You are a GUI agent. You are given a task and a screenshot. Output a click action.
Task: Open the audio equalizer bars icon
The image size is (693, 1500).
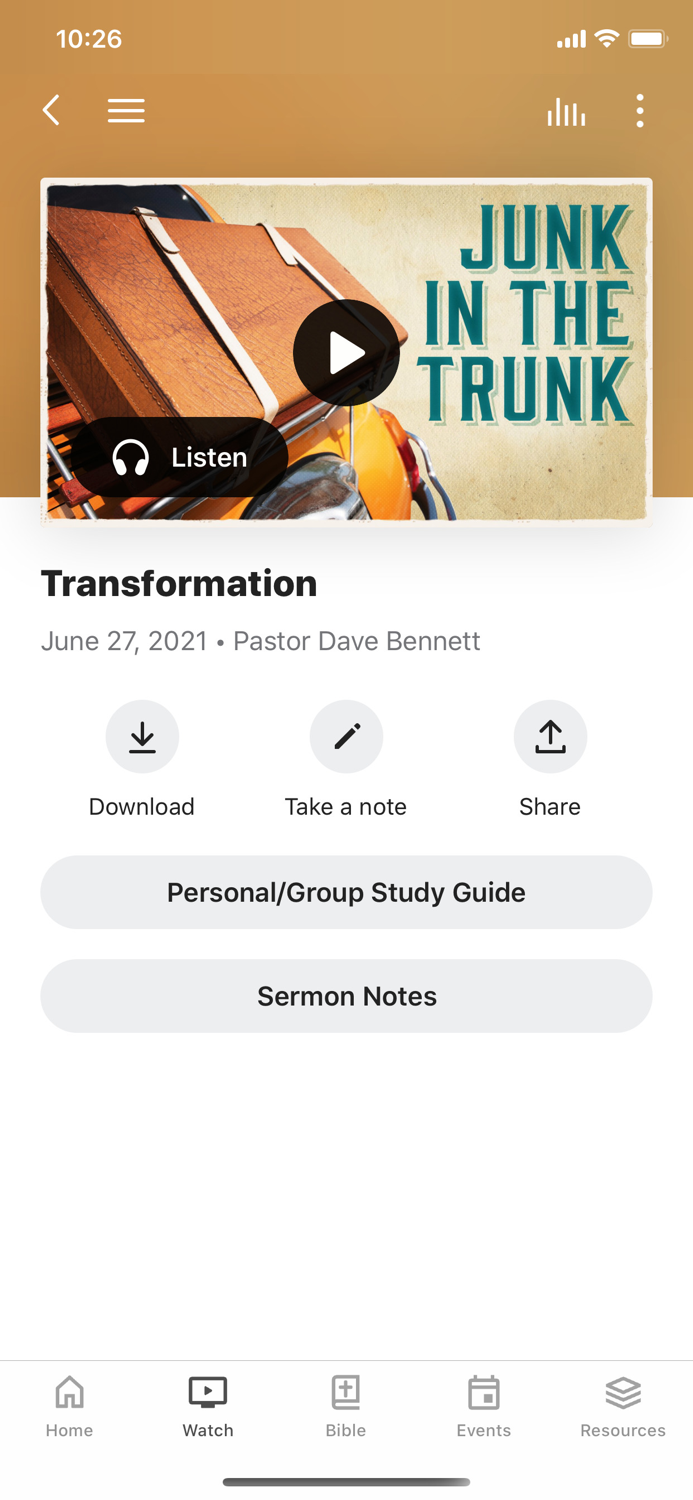(x=566, y=112)
